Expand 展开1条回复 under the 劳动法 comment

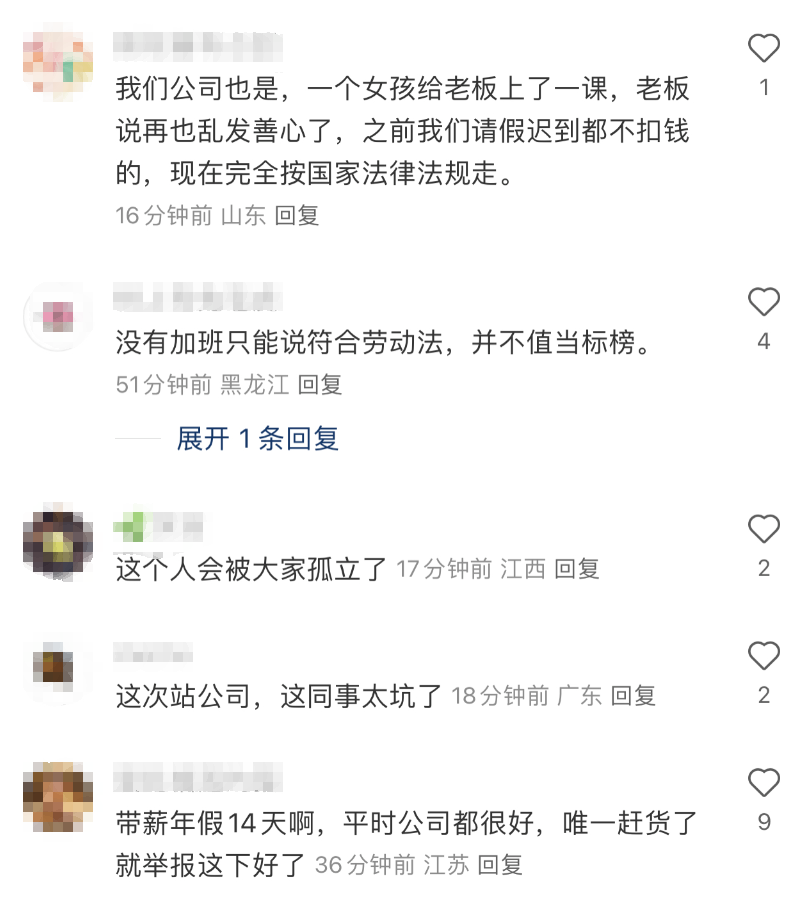point(257,438)
